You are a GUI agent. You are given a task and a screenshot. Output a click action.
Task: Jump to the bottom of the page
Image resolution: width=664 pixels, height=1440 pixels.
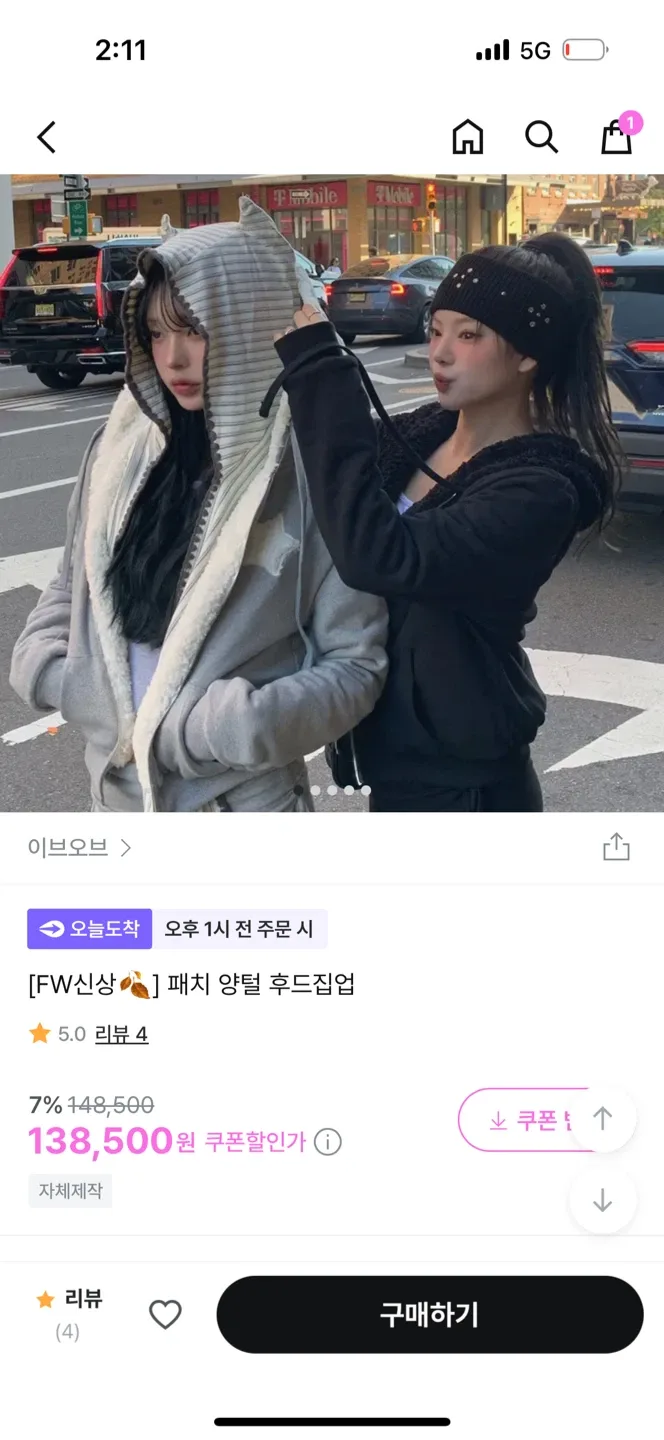[x=602, y=1201]
